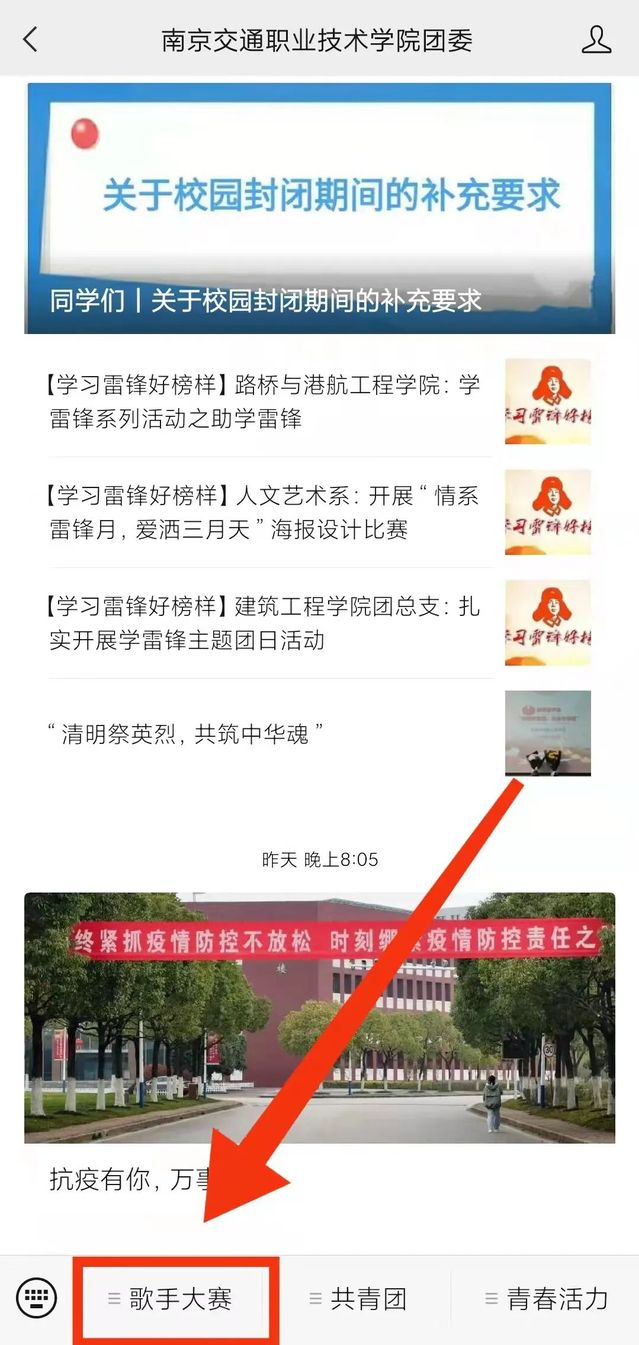Go back using the top-left arrow
The width and height of the screenshot is (639, 1345).
tap(30, 39)
